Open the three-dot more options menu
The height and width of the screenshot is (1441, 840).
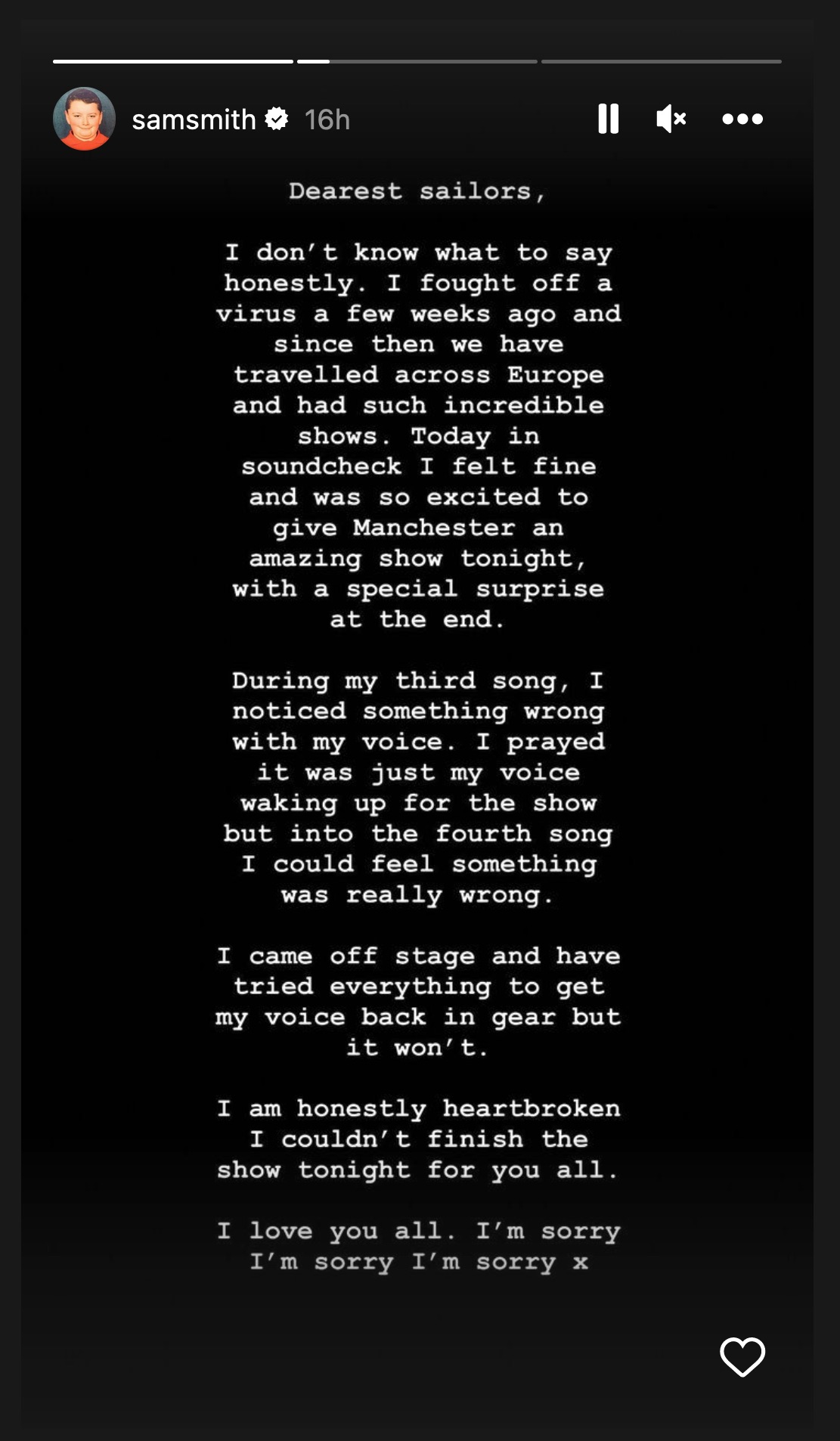tap(742, 119)
